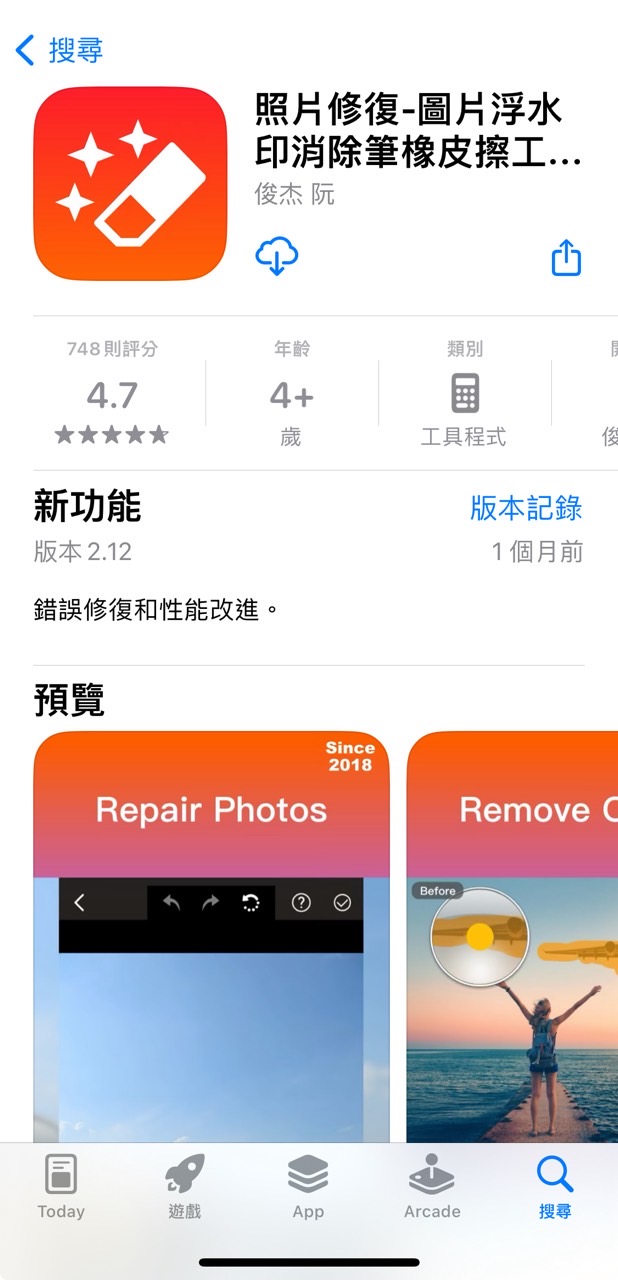Switch to the 遊戲 tab
Viewport: 618px width, 1280px height.
click(184, 1187)
